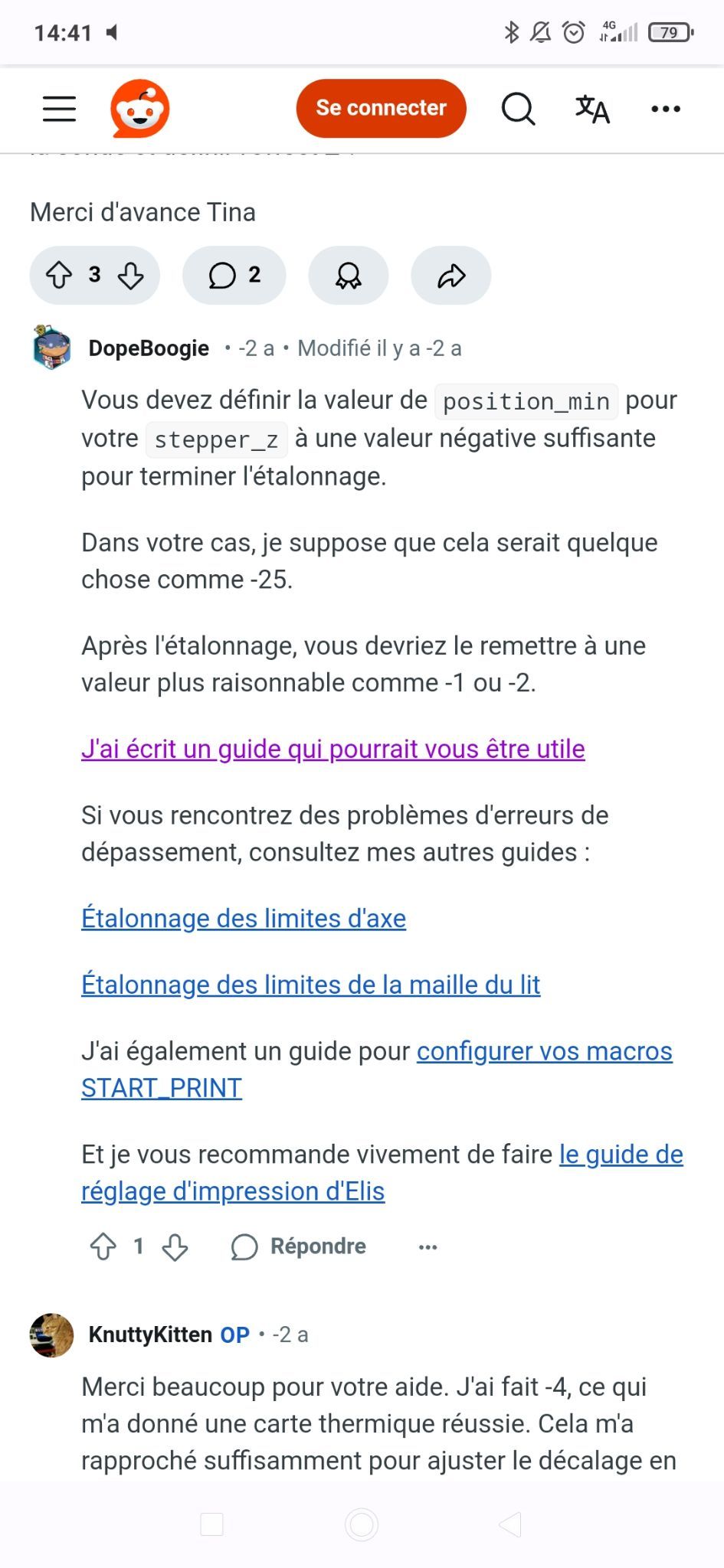Upvote DopeBoogie's comment

(103, 1246)
